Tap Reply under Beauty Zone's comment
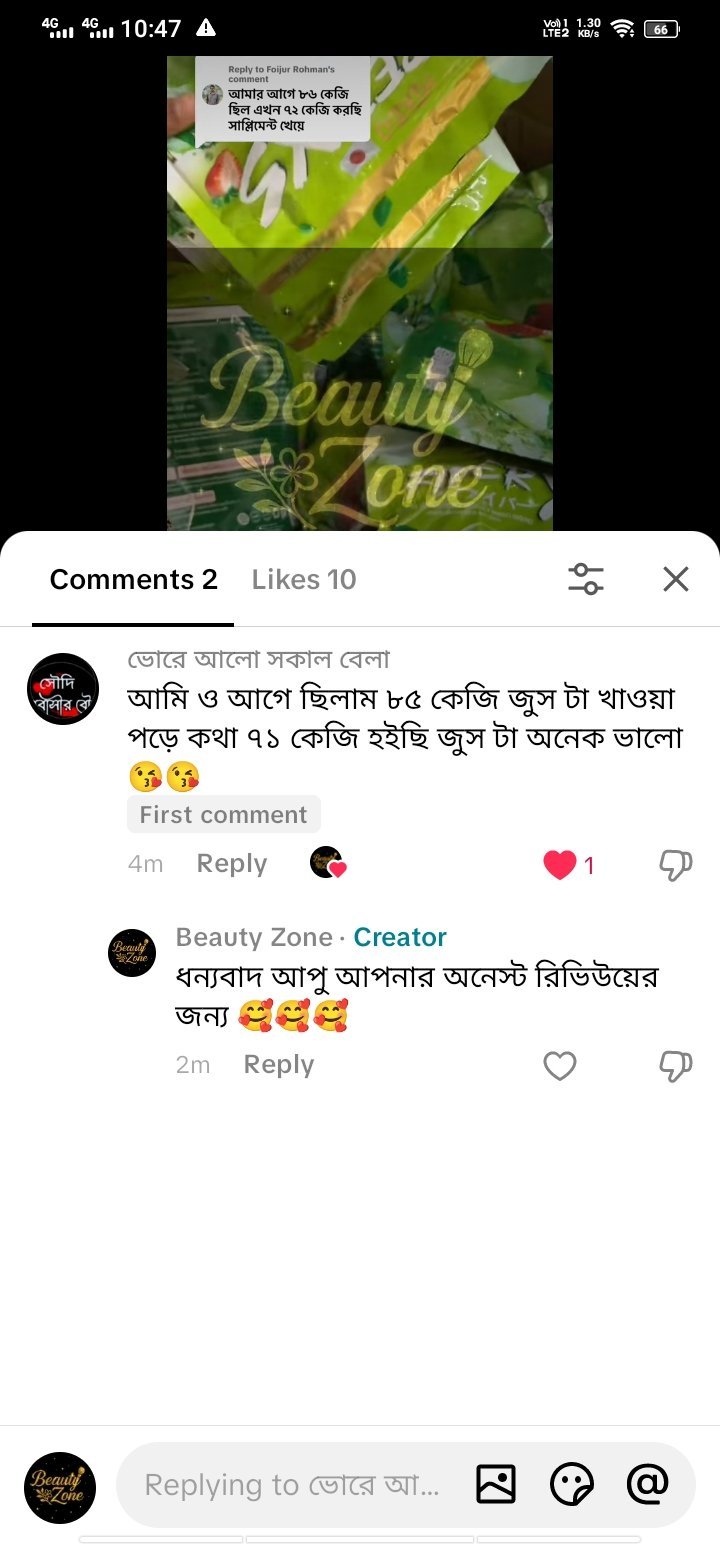The image size is (720, 1544). point(278,1064)
